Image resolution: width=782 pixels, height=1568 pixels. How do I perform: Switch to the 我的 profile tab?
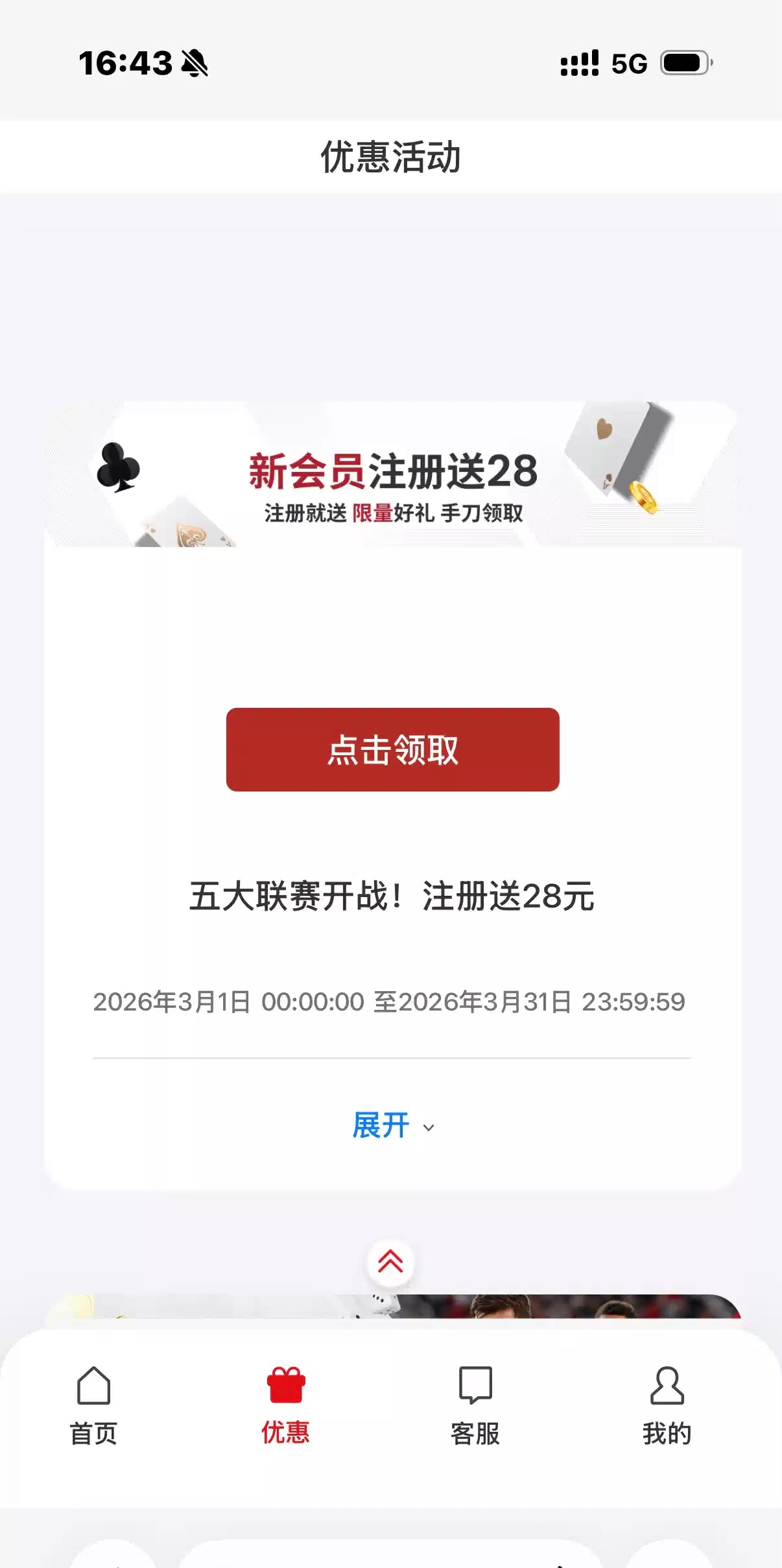click(x=667, y=1405)
